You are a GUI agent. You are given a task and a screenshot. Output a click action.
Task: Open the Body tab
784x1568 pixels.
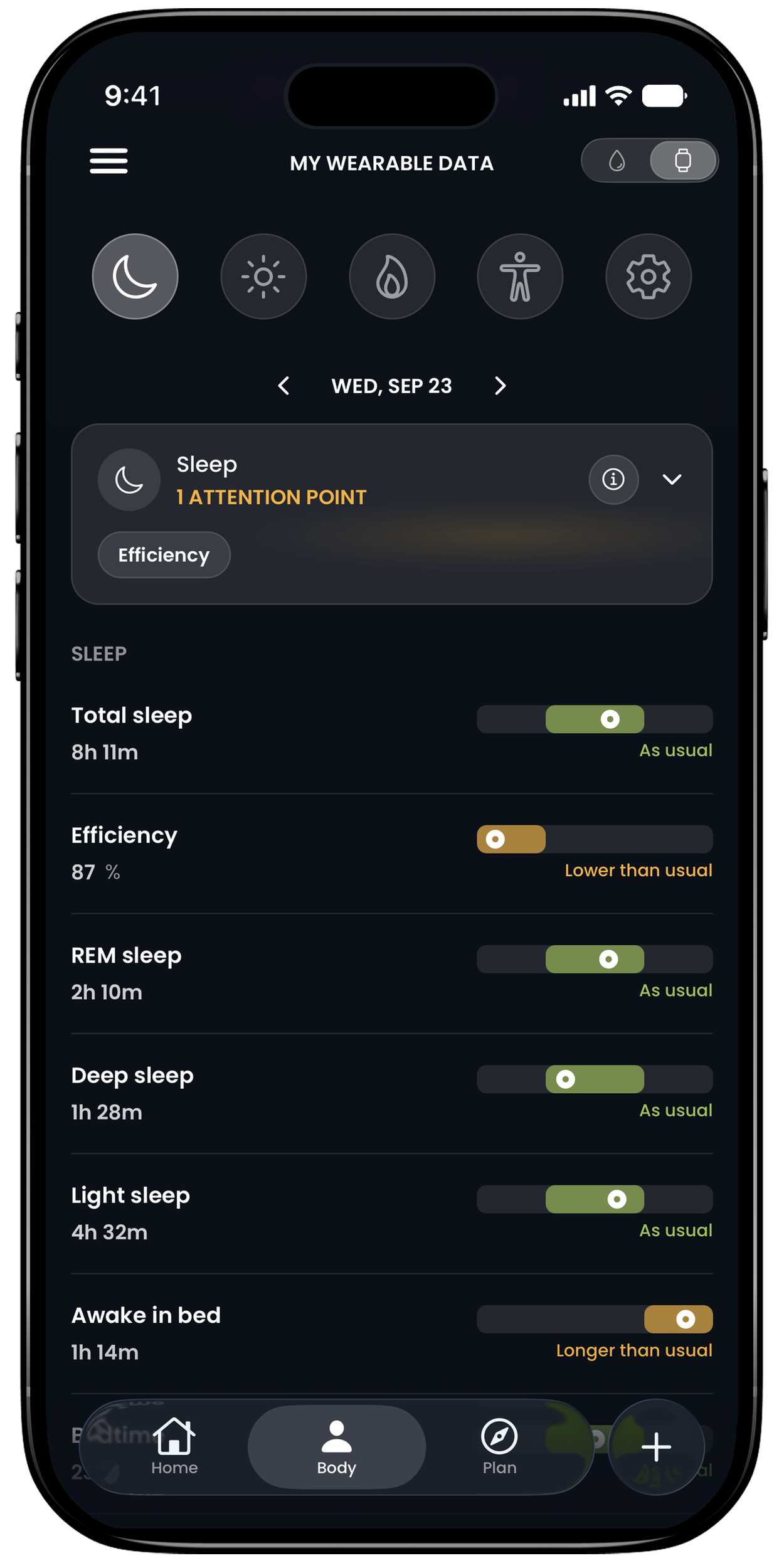[336, 1447]
